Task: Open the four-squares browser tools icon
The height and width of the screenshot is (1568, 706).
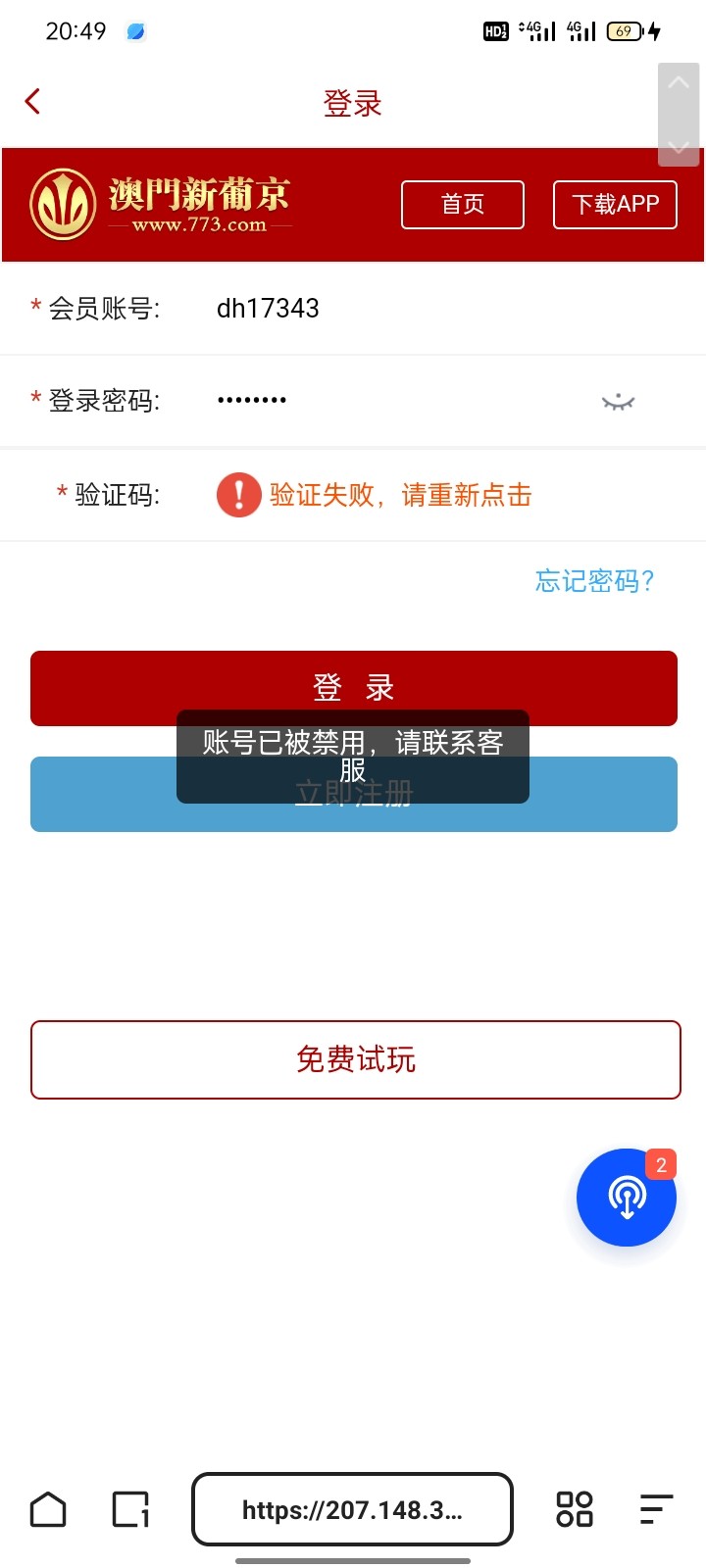Action: click(x=575, y=1509)
